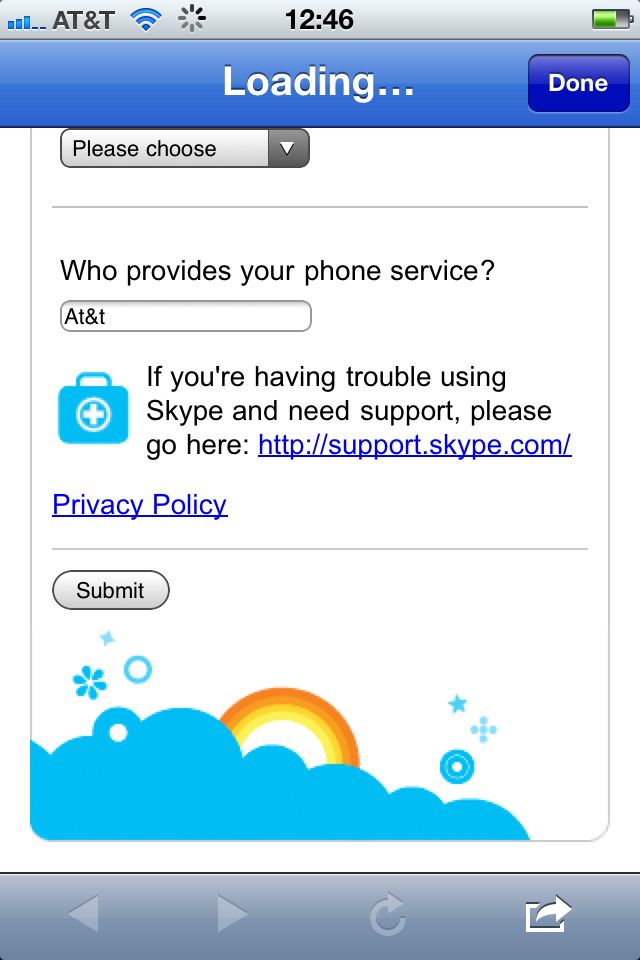This screenshot has height=960, width=640.
Task: Submit the form
Action: [111, 590]
